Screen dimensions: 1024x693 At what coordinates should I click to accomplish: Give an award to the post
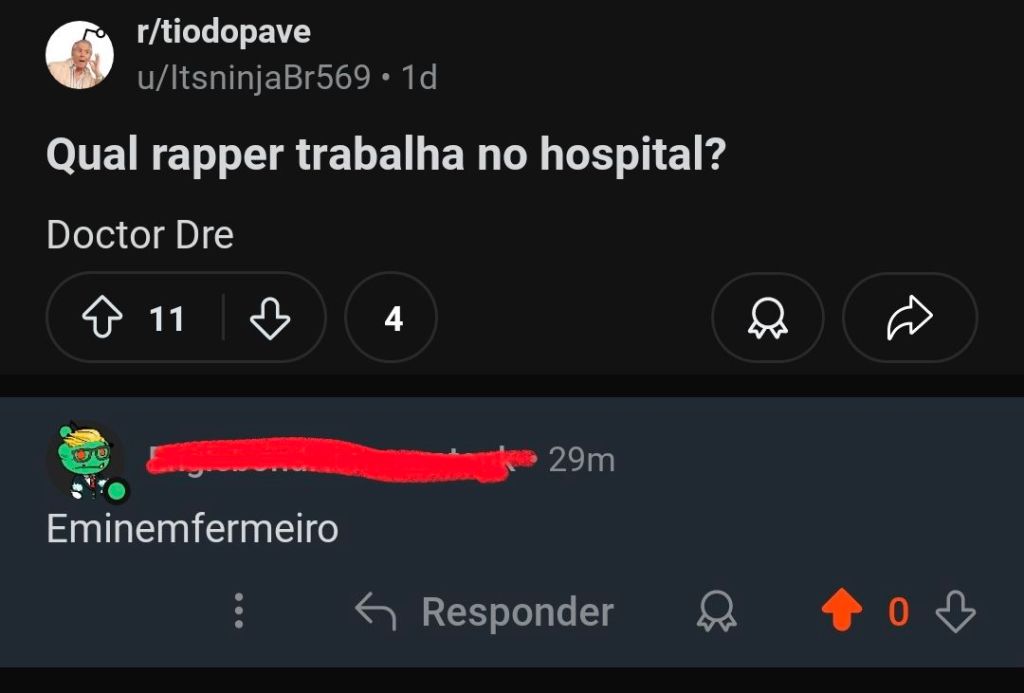click(x=767, y=318)
